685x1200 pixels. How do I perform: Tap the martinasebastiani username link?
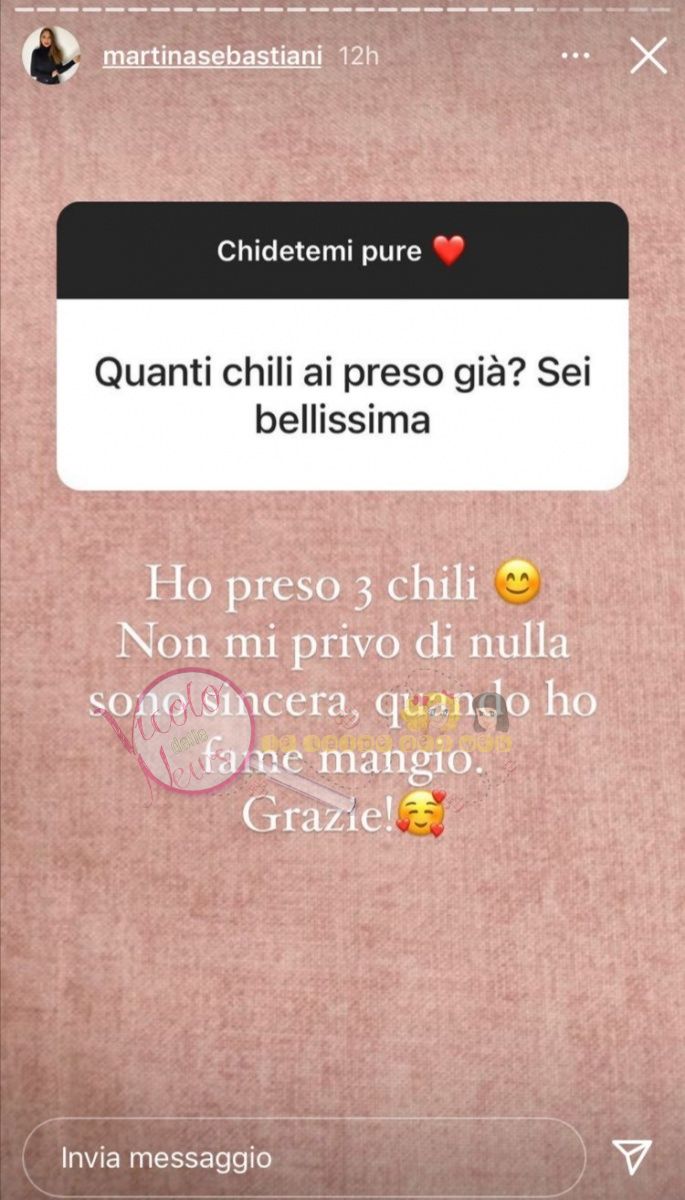[213, 57]
